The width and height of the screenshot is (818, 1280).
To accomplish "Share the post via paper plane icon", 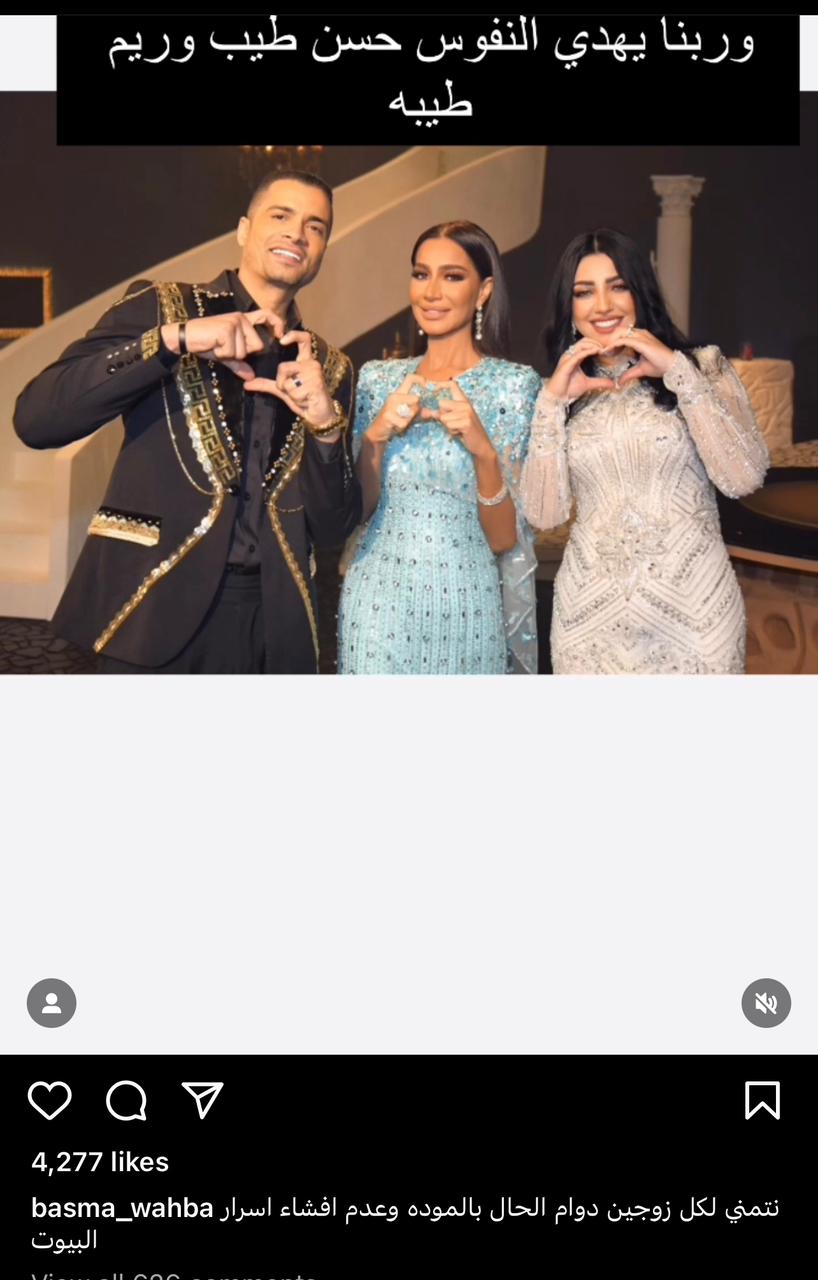I will pyautogui.click(x=202, y=1101).
